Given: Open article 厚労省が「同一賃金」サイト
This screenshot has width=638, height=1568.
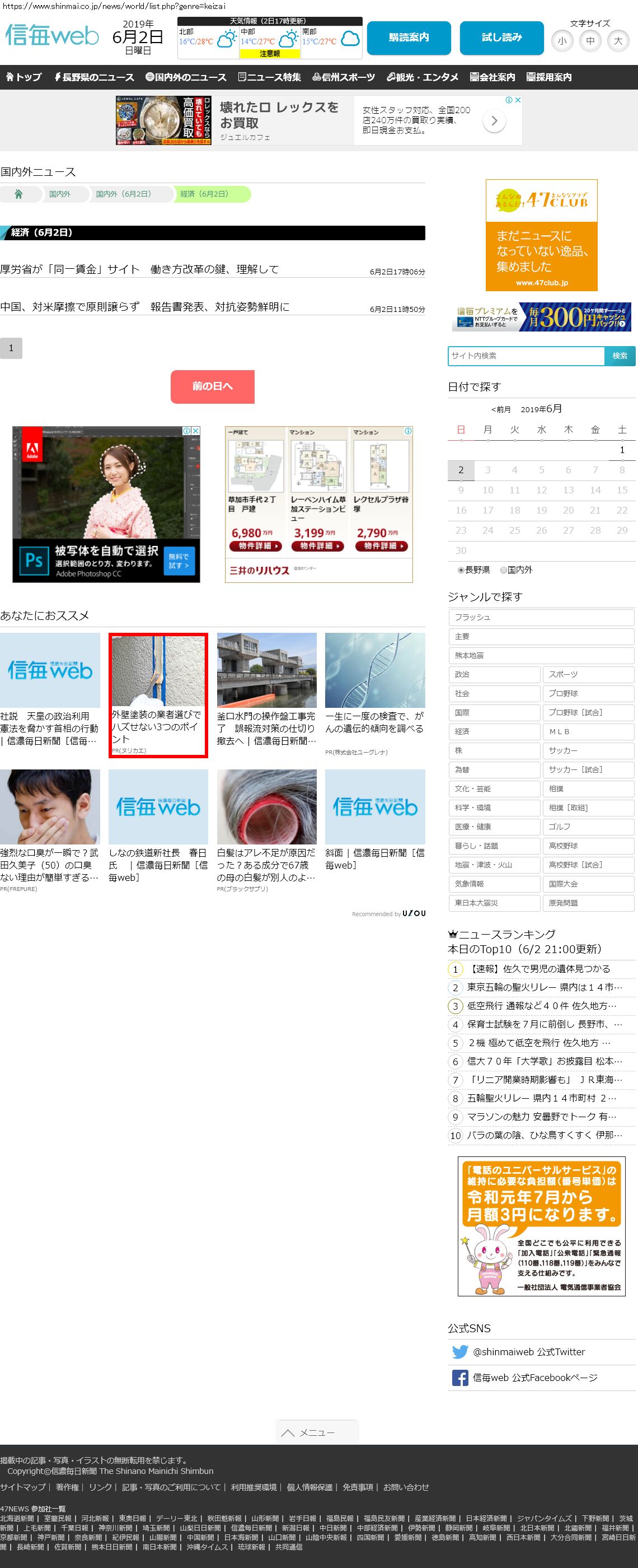Looking at the screenshot, I should (139, 269).
